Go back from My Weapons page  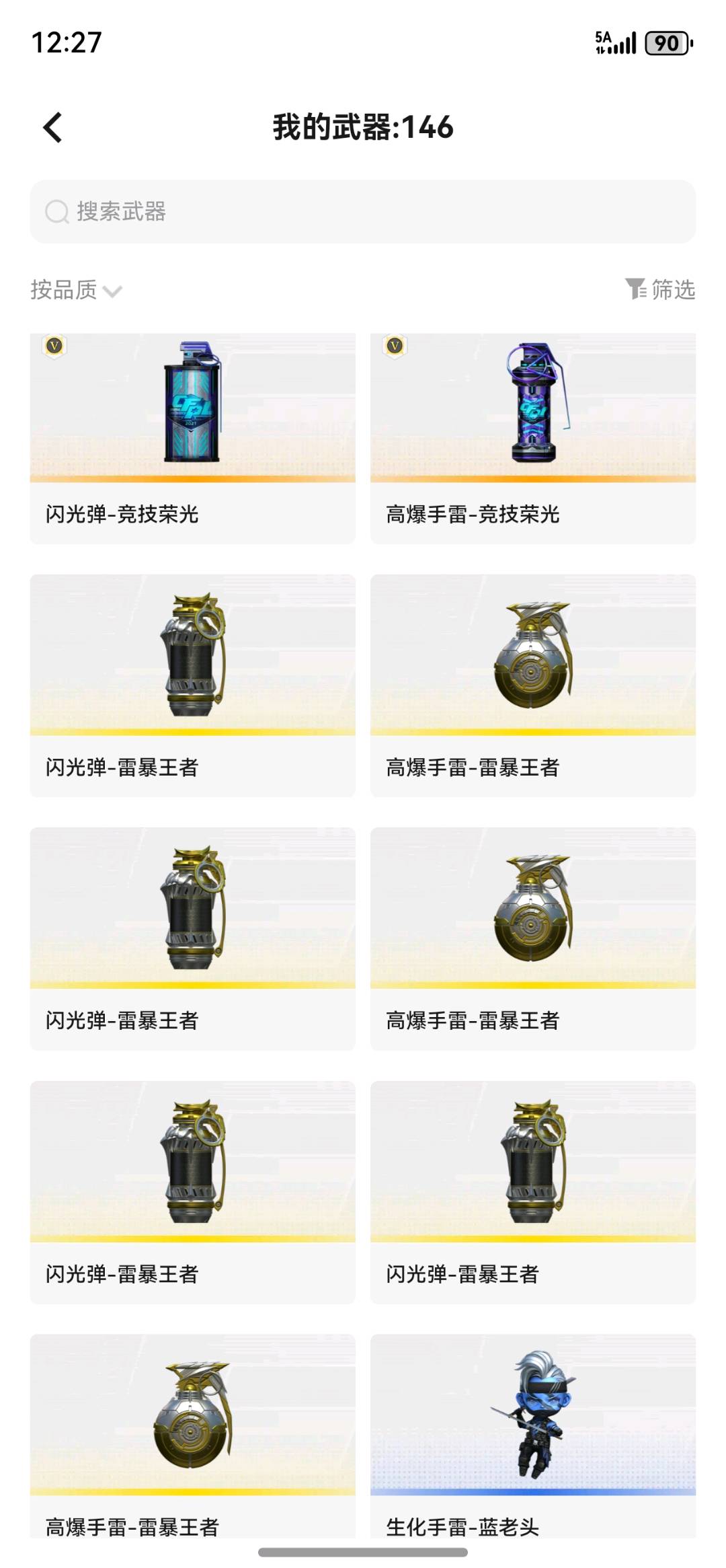click(x=52, y=127)
